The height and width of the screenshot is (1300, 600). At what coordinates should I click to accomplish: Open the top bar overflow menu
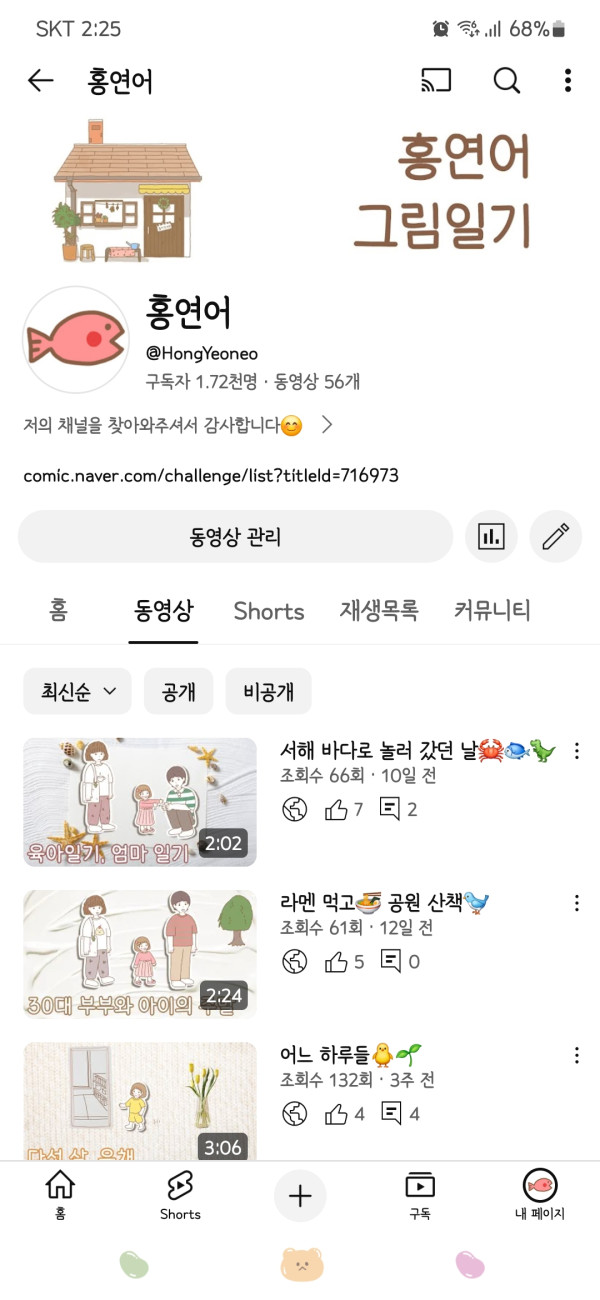(x=567, y=81)
